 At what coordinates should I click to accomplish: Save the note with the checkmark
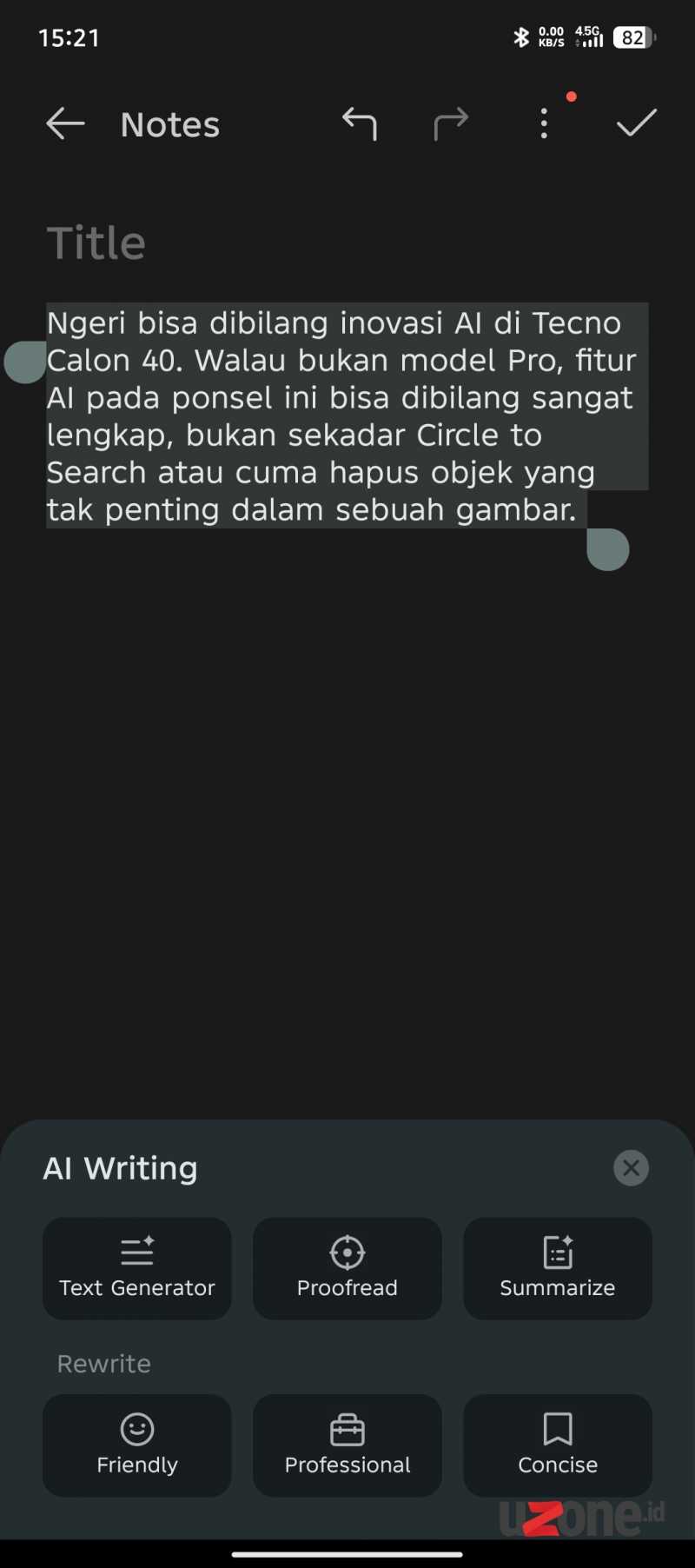coord(637,123)
